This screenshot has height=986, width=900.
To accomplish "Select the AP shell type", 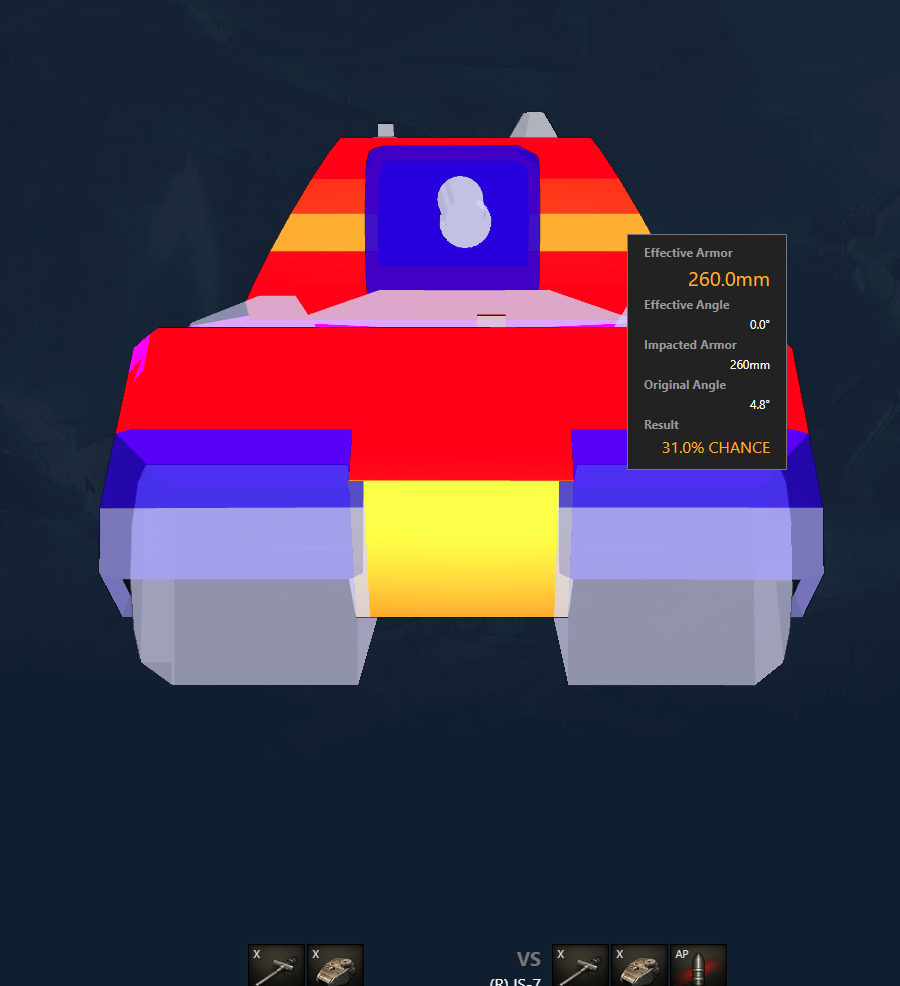I will click(698, 966).
